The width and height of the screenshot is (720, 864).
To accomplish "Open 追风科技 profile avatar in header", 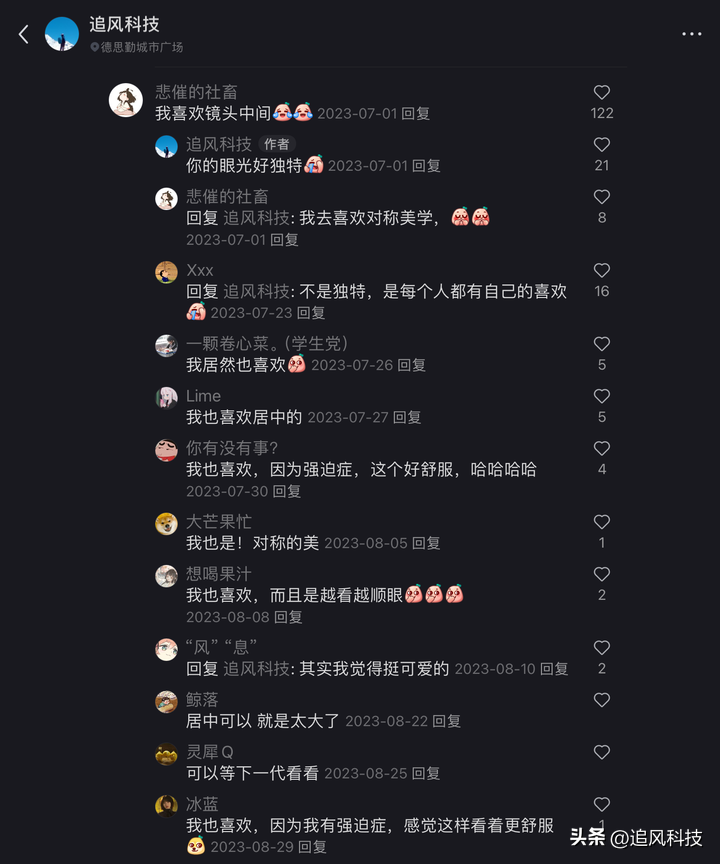I will click(62, 34).
